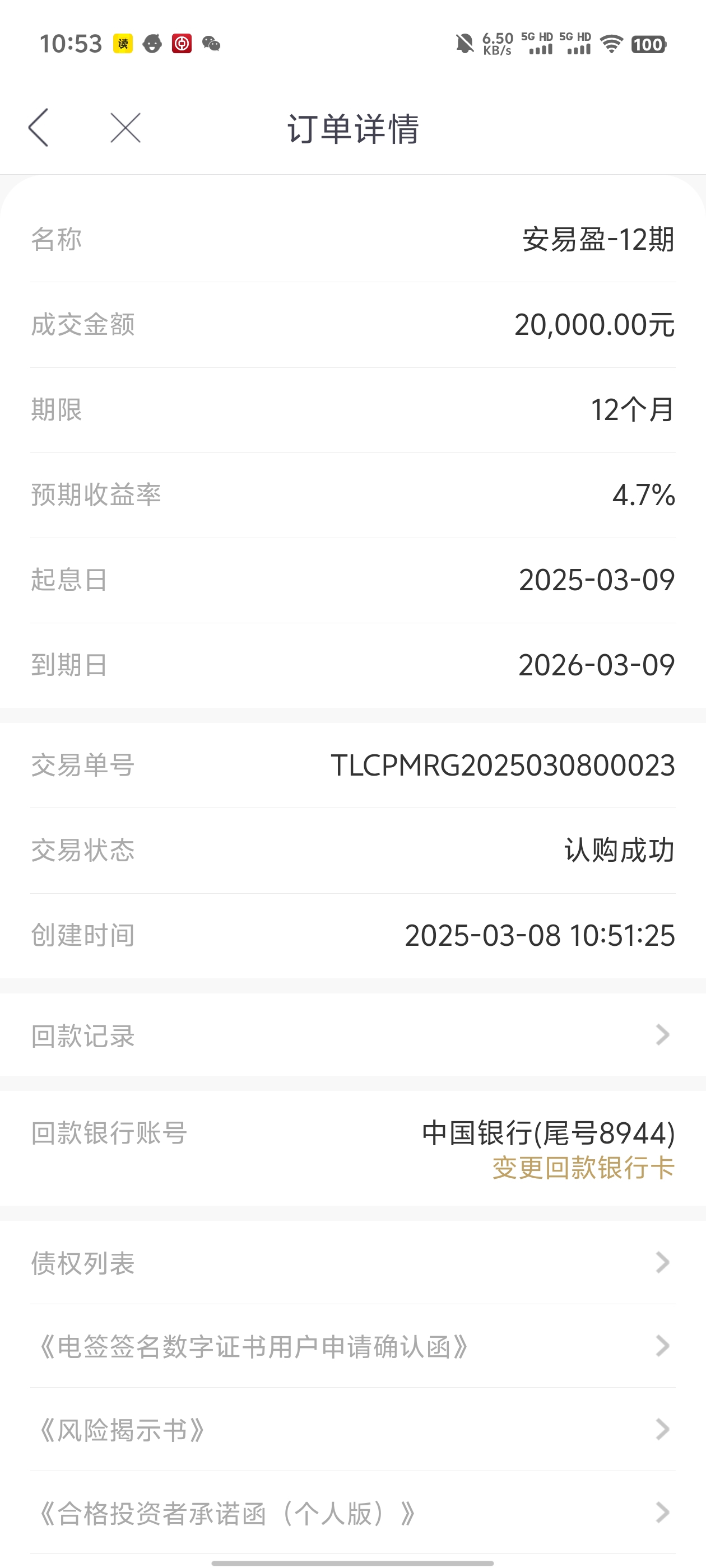Open the 债权列表 row
Viewport: 706px width, 1568px height.
pyautogui.click(x=352, y=1262)
